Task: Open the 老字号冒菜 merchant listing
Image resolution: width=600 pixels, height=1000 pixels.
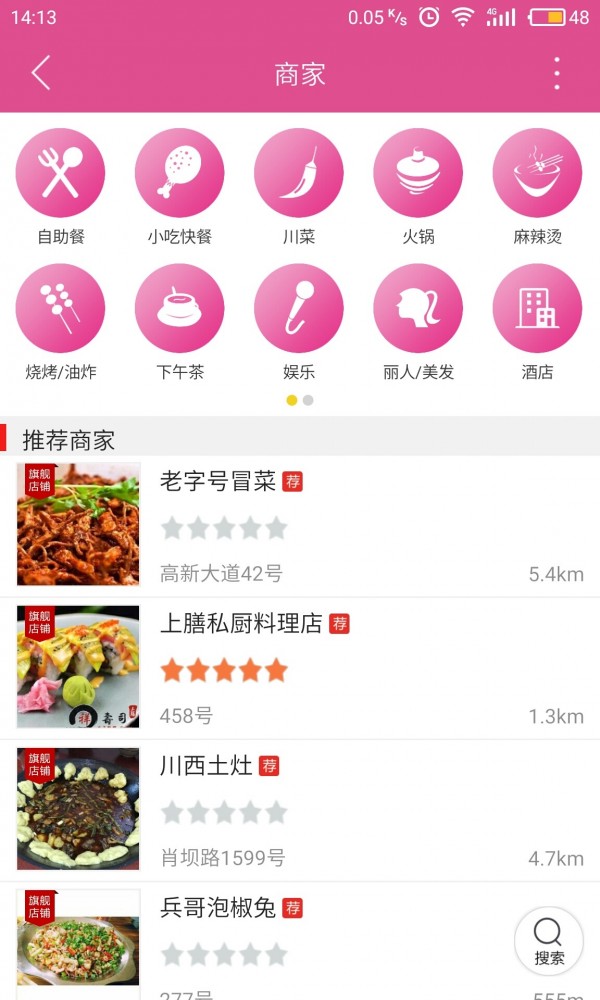Action: (300, 526)
